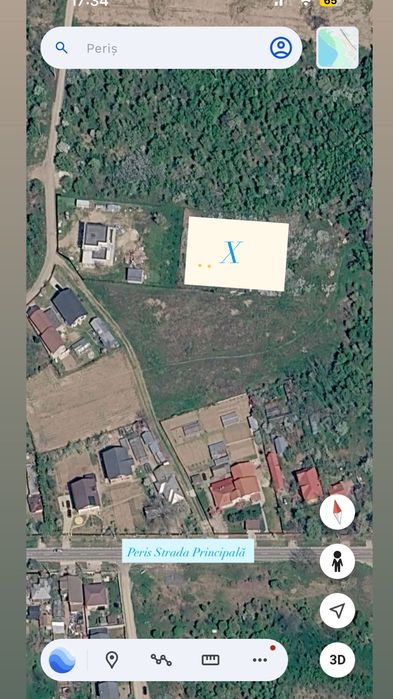Viewport: 393px width, 699px height.
Task: Open the ruler measure tool
Action: (210, 660)
